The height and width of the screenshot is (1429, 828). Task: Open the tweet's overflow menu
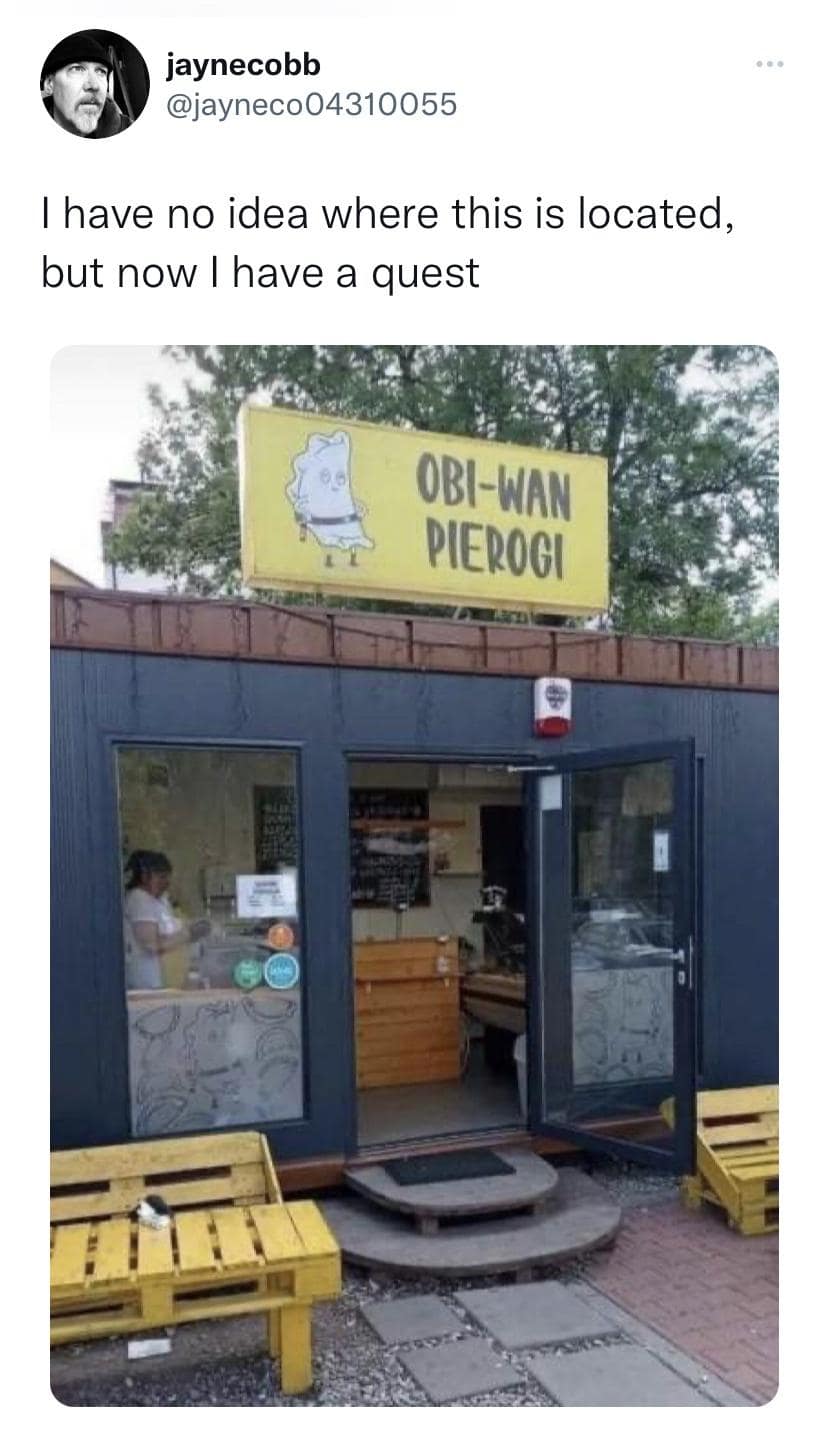[x=769, y=66]
